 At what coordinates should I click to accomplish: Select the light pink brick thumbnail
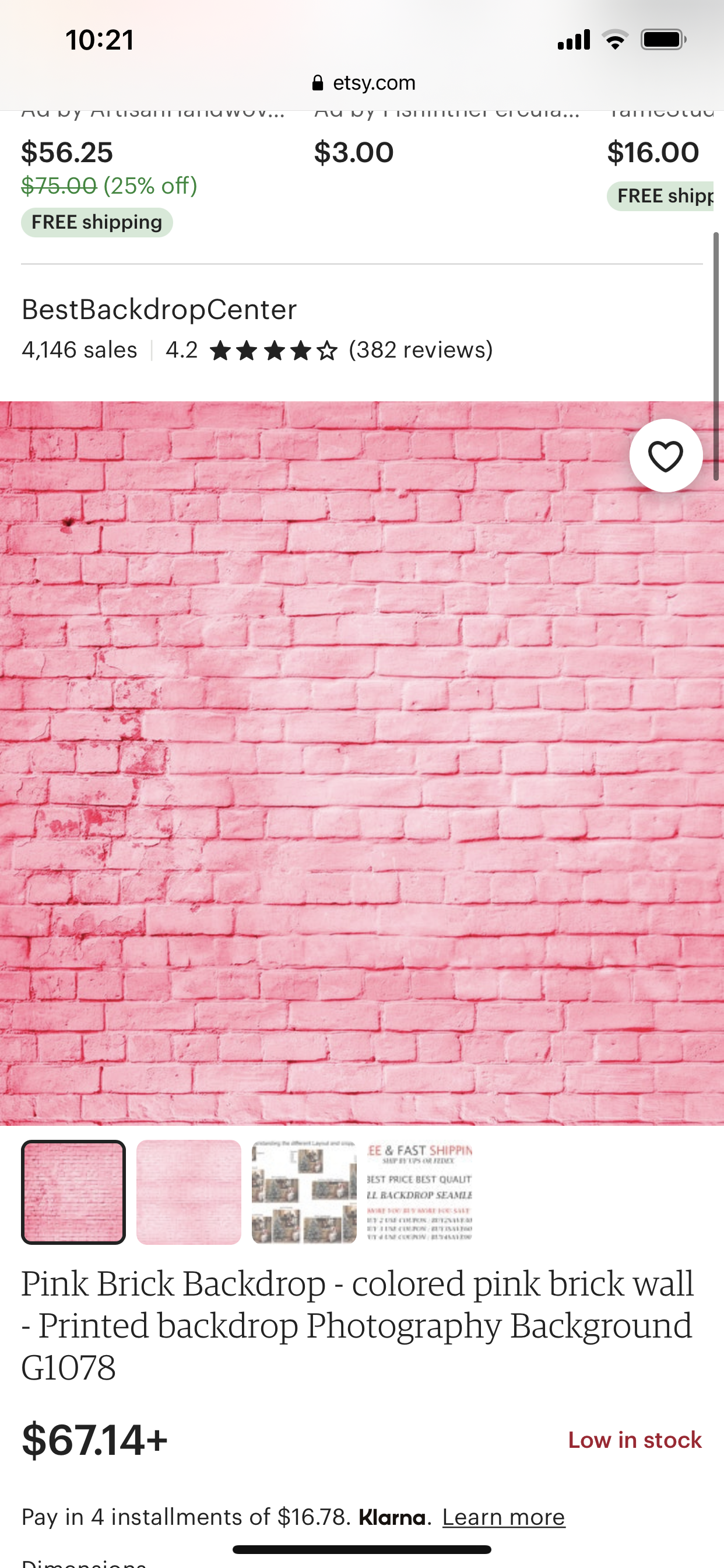(189, 1192)
